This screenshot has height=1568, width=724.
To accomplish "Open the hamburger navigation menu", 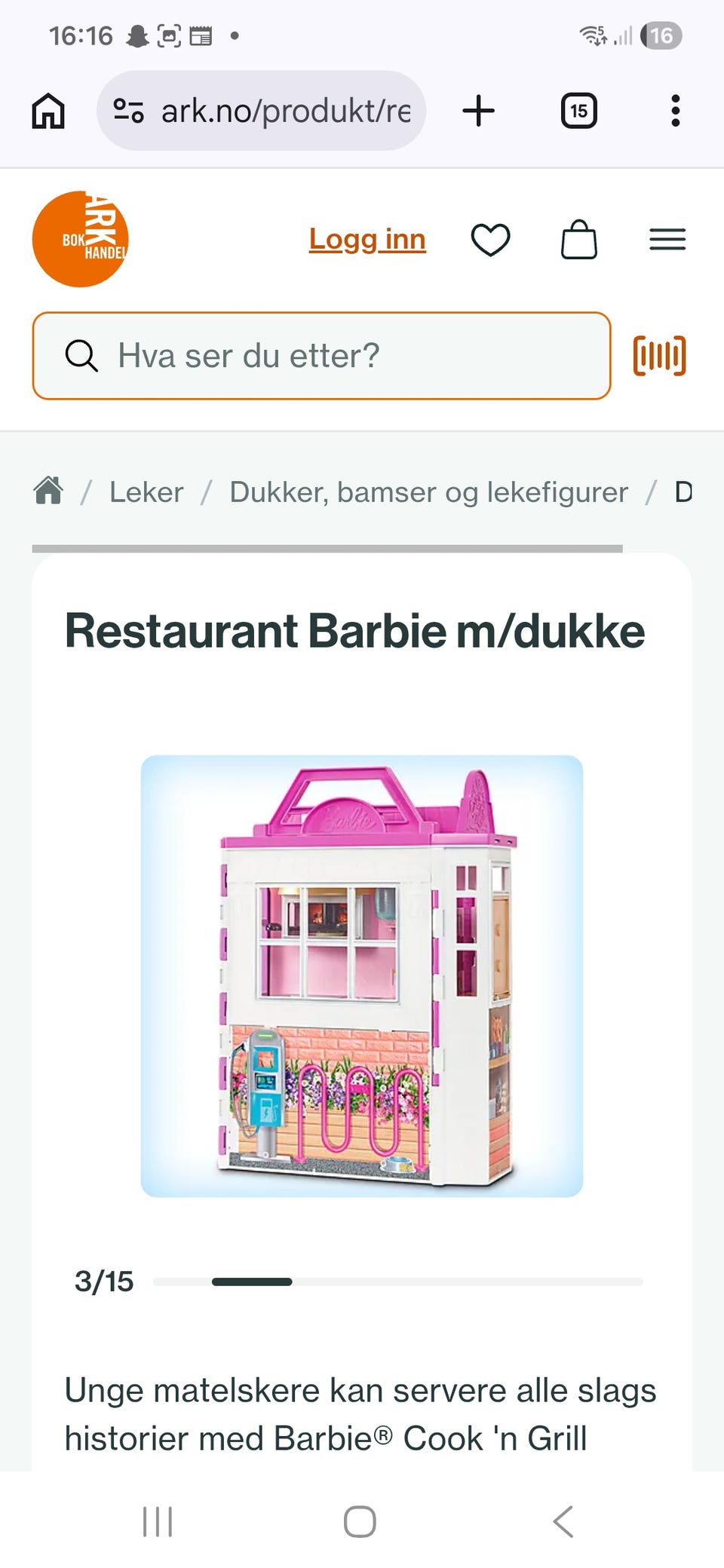I will click(x=667, y=239).
